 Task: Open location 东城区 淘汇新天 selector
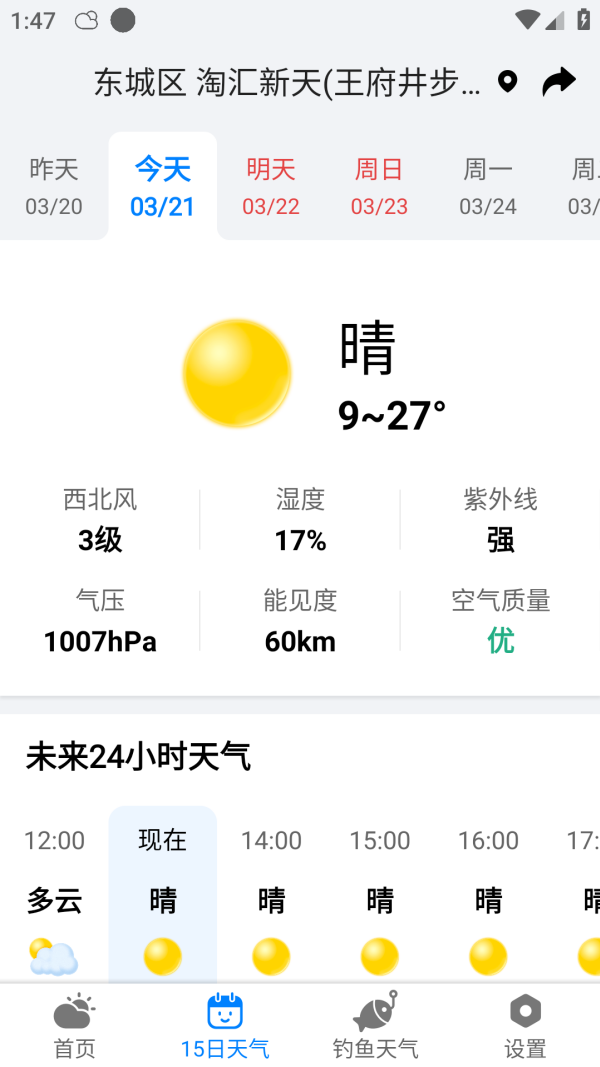tap(287, 83)
